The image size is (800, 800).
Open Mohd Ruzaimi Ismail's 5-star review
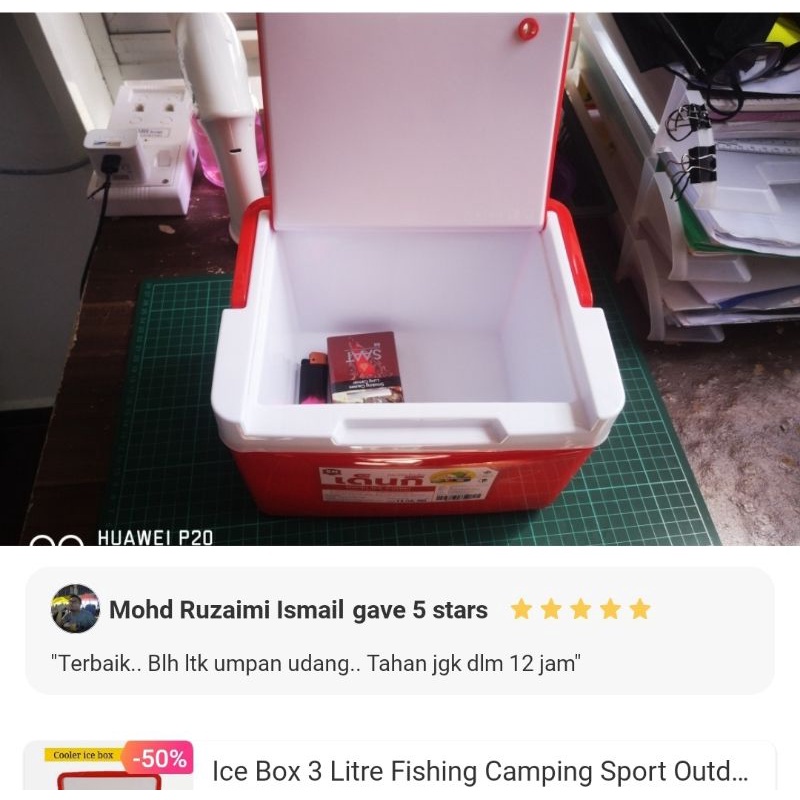pyautogui.click(x=400, y=631)
